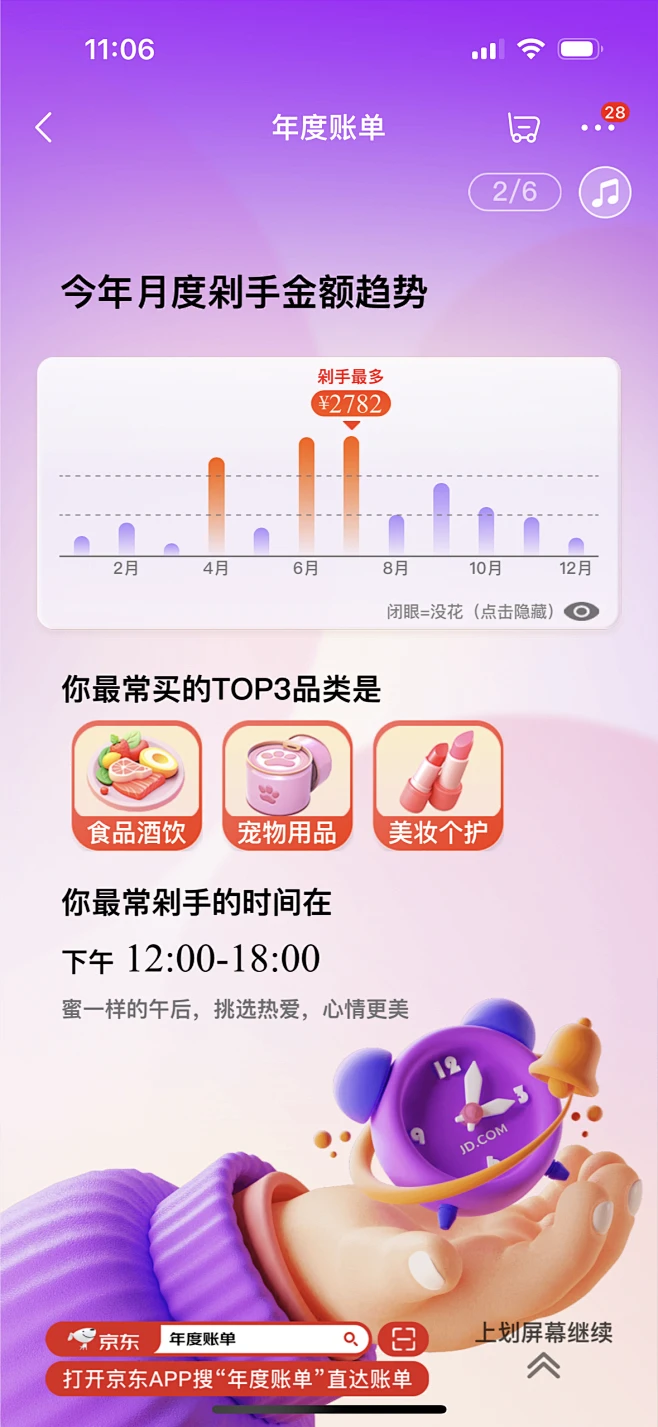Viewport: 658px width, 1427px height.
Task: Open the three-dot overflow menu
Action: point(597,128)
